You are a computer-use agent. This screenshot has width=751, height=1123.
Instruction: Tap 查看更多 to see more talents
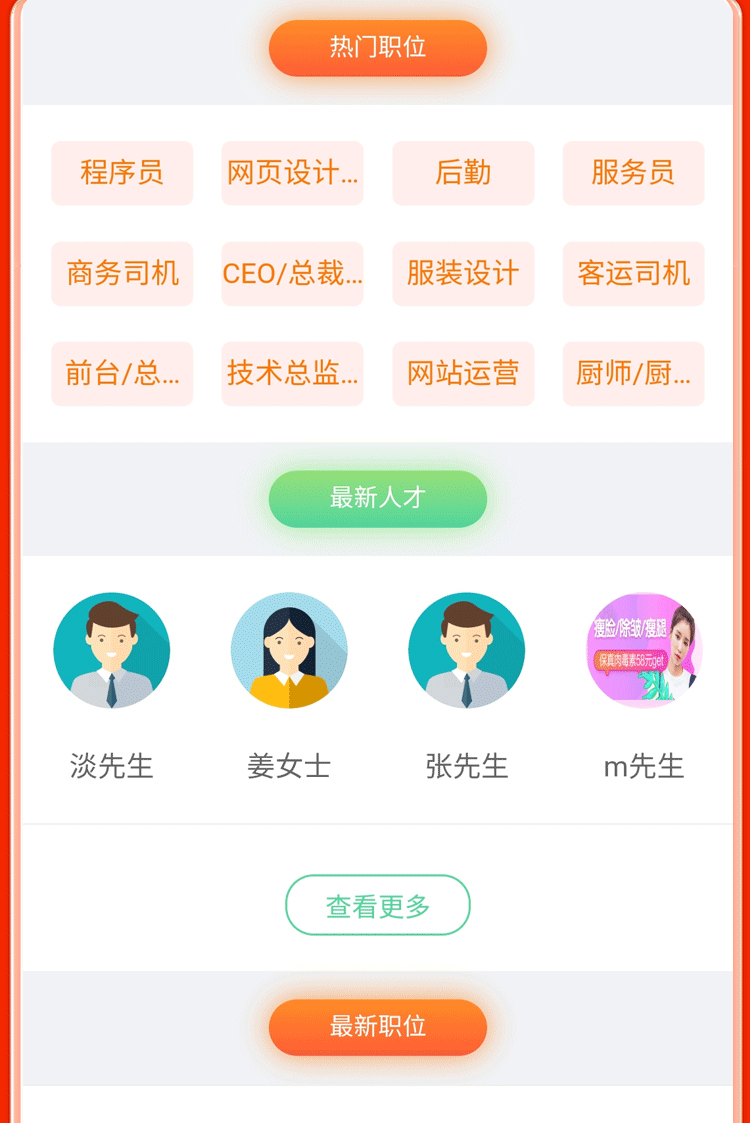pos(378,905)
